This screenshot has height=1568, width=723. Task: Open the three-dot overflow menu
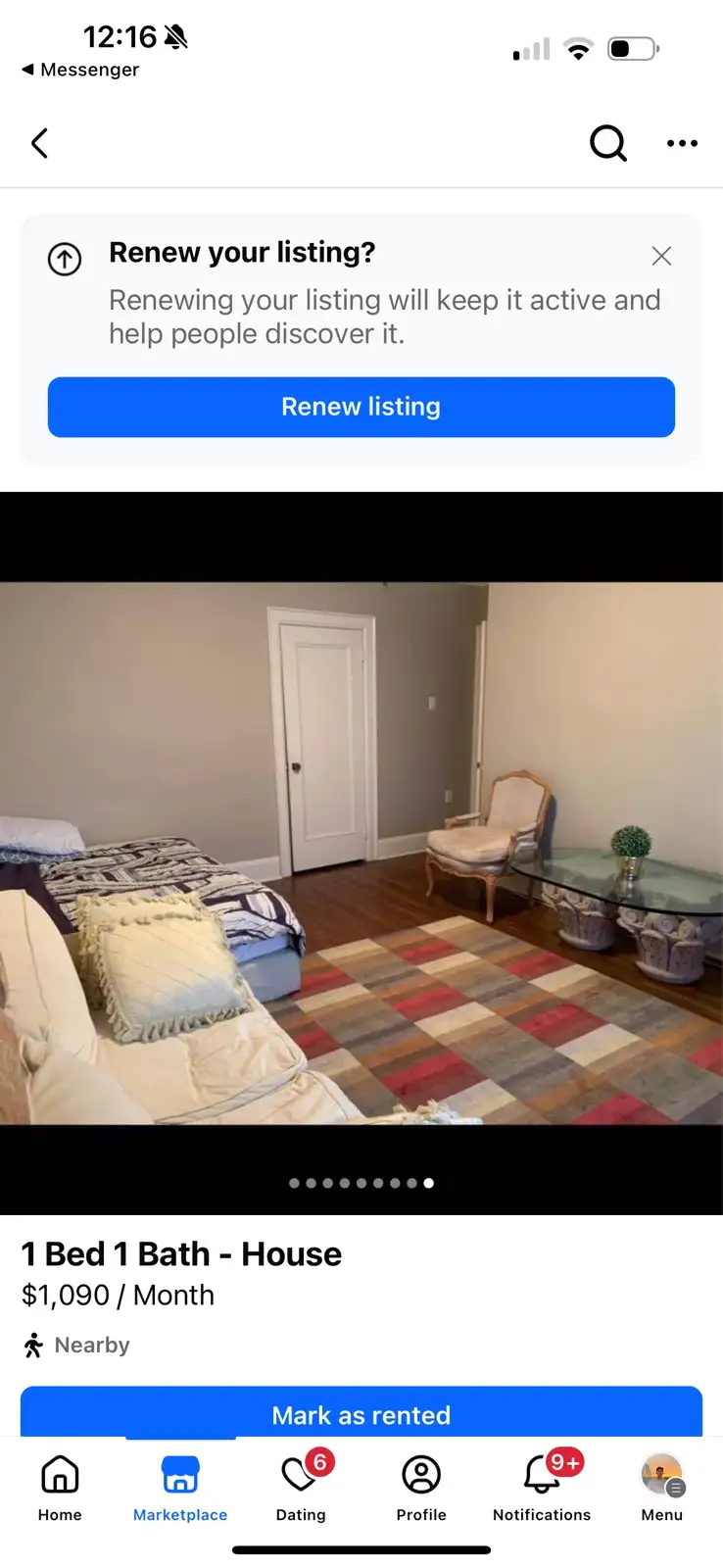point(682,143)
